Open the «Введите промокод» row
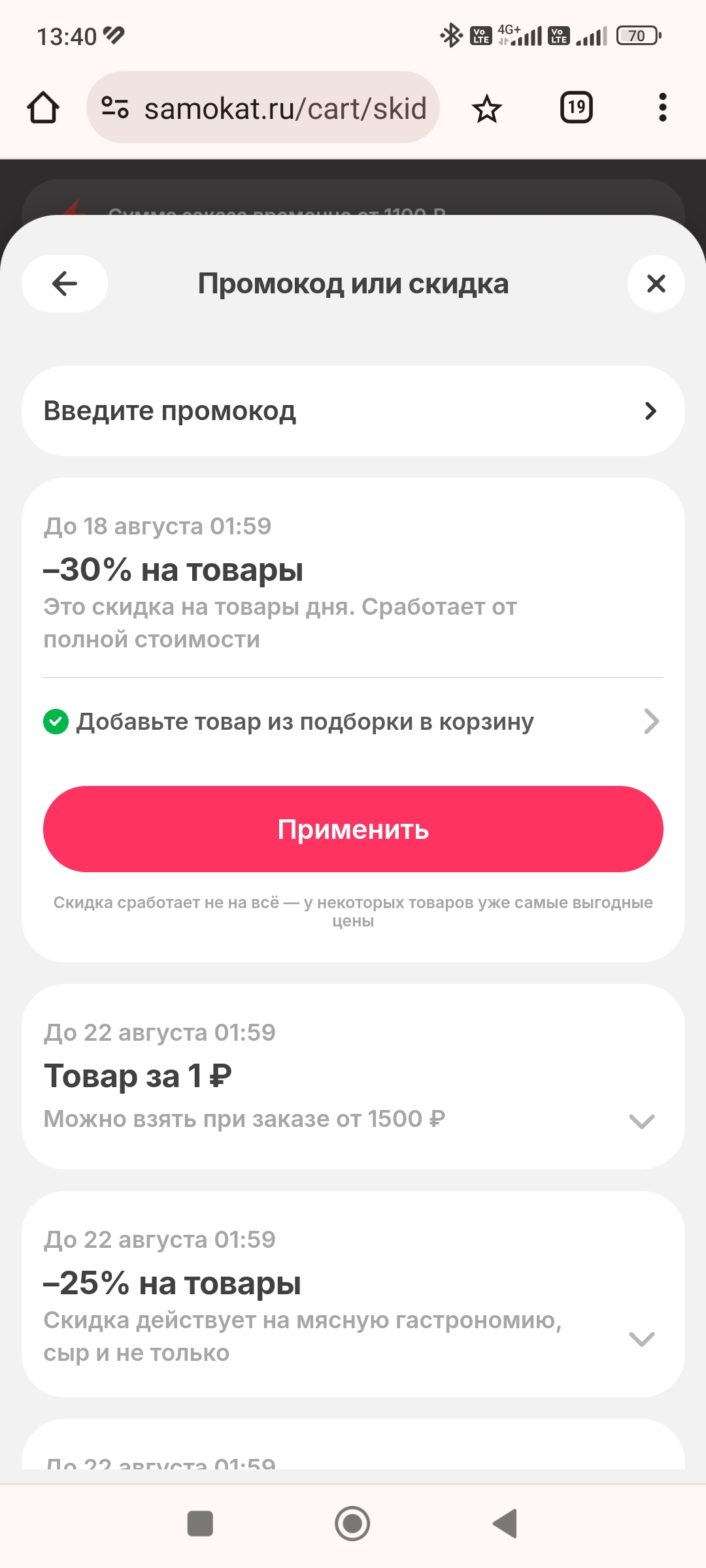The width and height of the screenshot is (706, 1568). click(x=353, y=411)
